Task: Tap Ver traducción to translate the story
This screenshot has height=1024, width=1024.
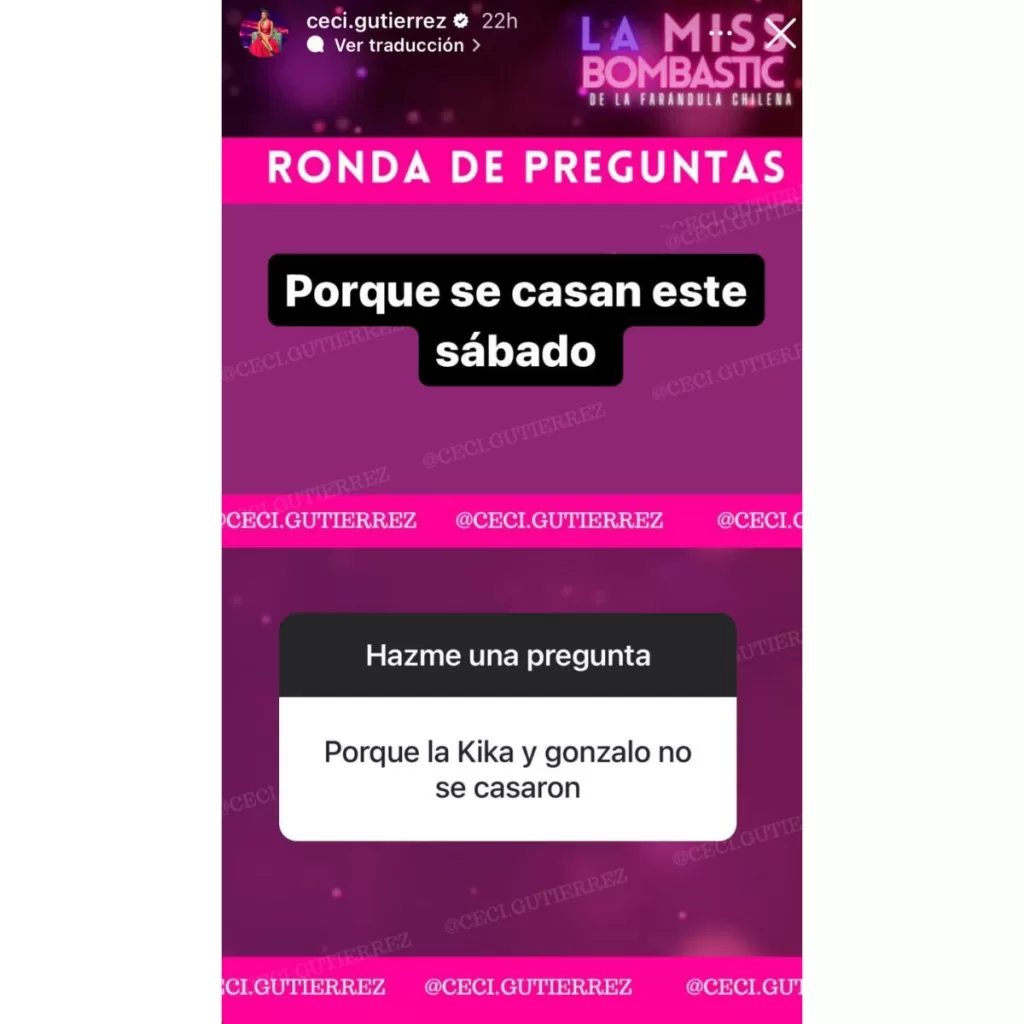Action: coord(398,46)
